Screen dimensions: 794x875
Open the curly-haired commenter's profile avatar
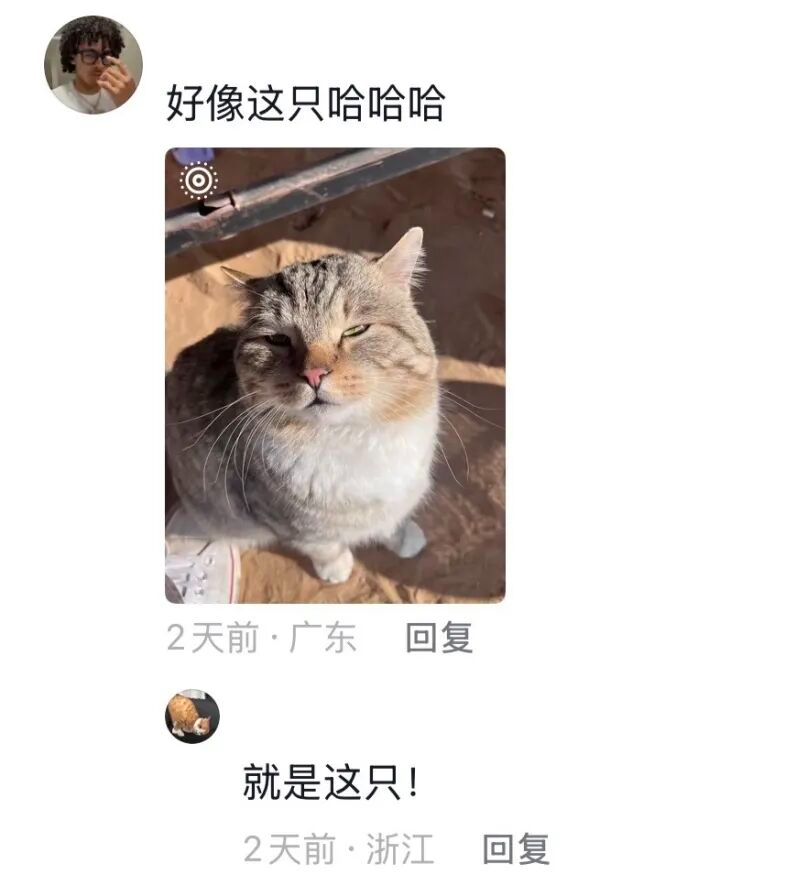[93, 66]
